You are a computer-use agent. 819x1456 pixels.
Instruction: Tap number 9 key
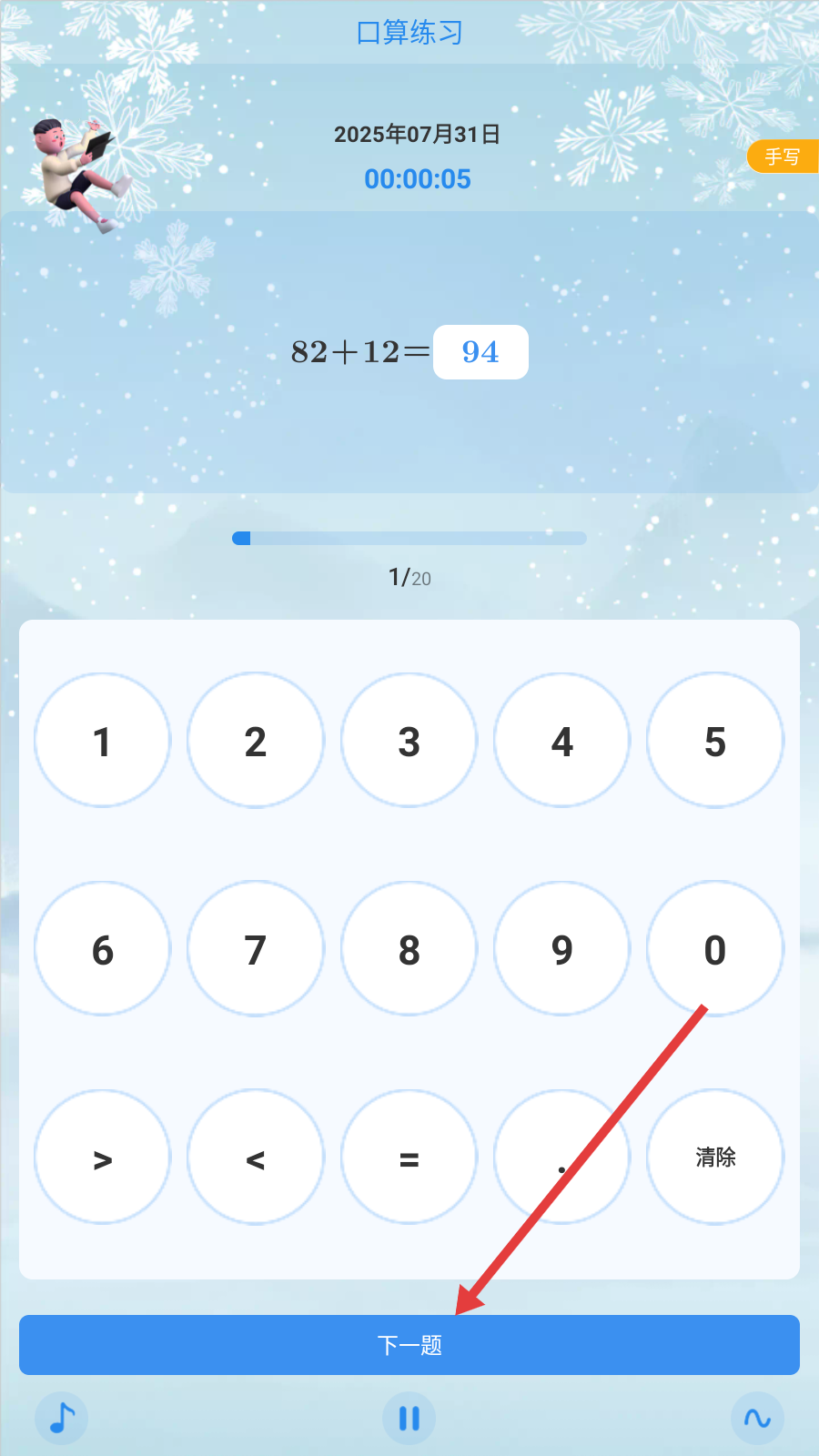click(x=561, y=949)
